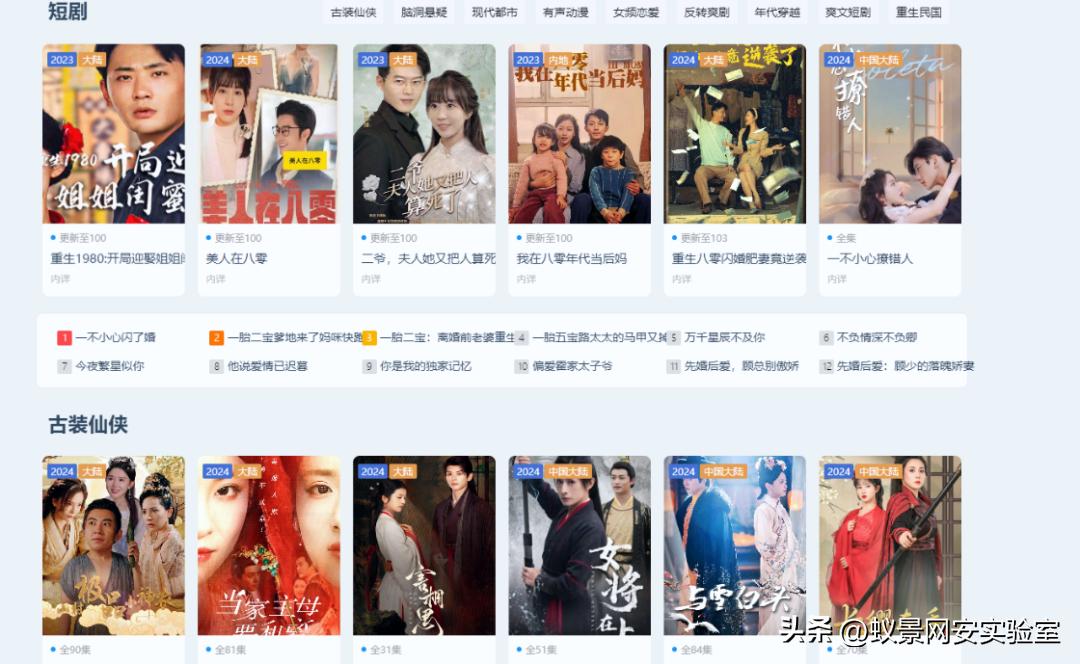Viewport: 1080px width, 664px height.
Task: Open ranked item 不负情深不负卿
Action: 876,338
